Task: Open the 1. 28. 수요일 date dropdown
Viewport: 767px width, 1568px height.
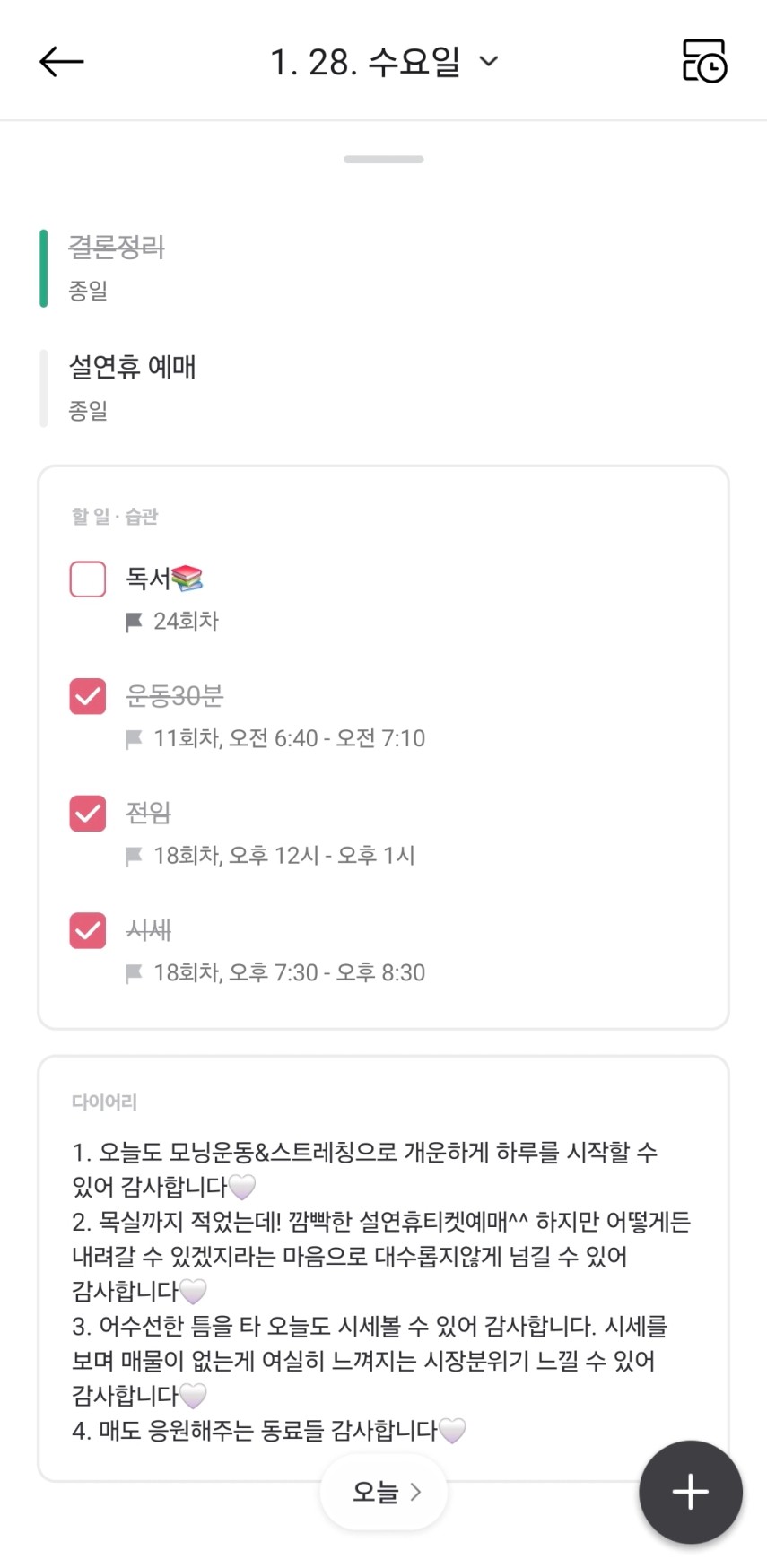Action: click(383, 62)
